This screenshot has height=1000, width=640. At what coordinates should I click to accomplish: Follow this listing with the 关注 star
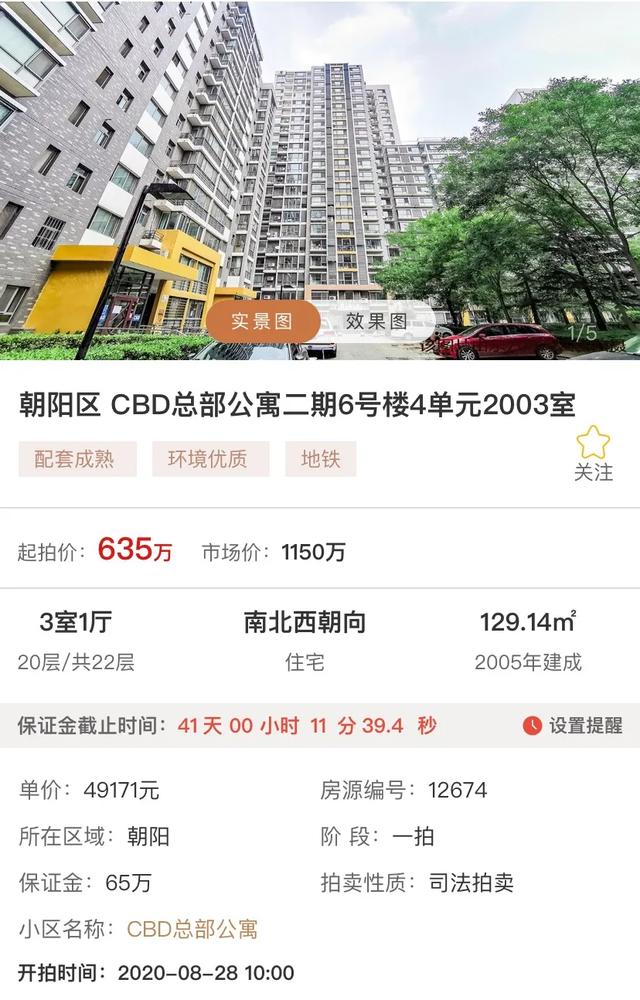(x=593, y=452)
